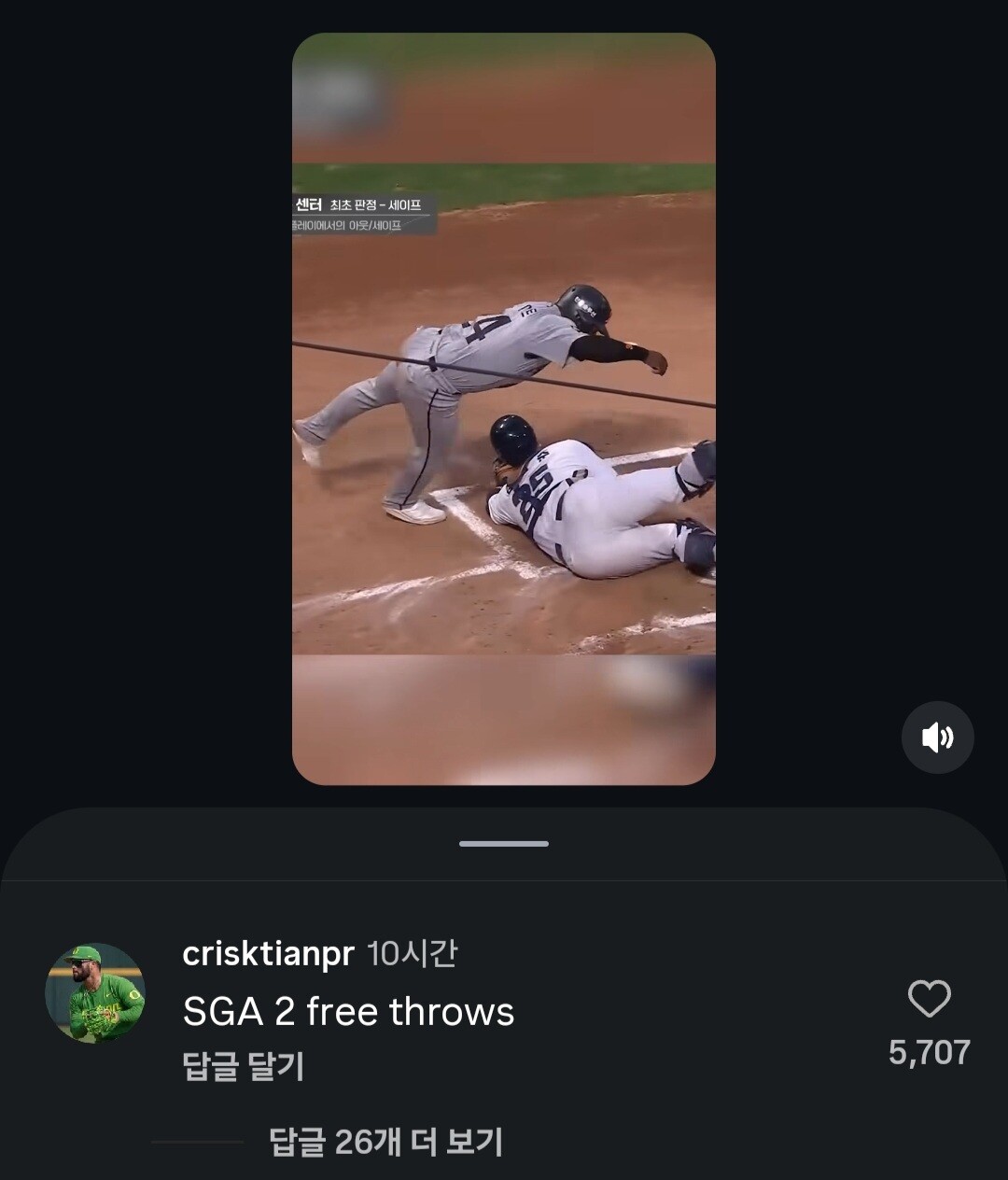Tap 답글 달기 to reply to crisktianpr
Viewport: 1008px width, 1180px height.
click(x=244, y=1066)
